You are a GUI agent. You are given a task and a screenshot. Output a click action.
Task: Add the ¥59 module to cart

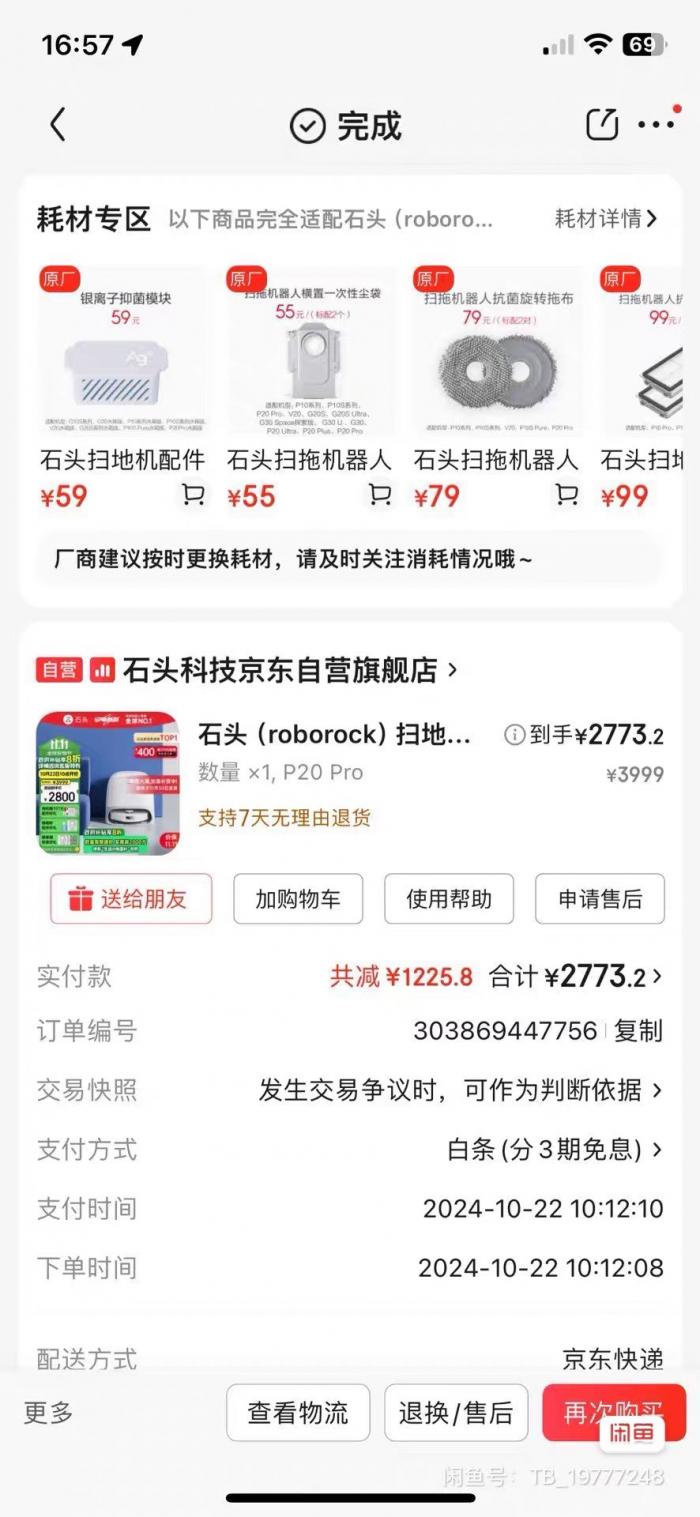tap(193, 495)
